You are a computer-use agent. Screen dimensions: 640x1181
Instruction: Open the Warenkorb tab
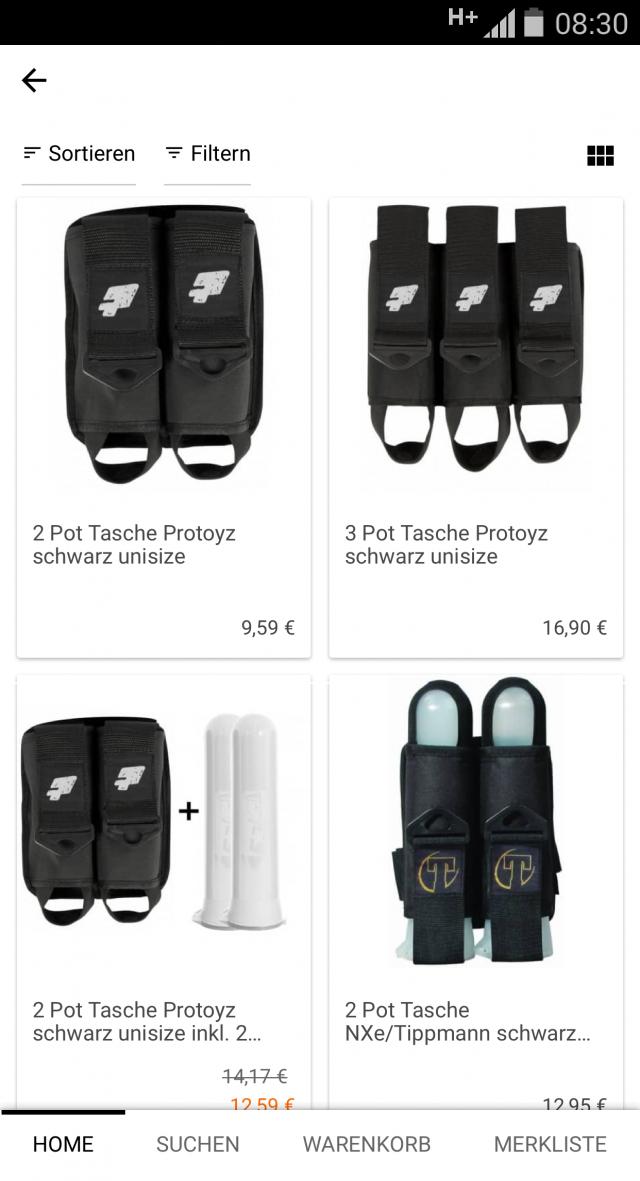[367, 1145]
